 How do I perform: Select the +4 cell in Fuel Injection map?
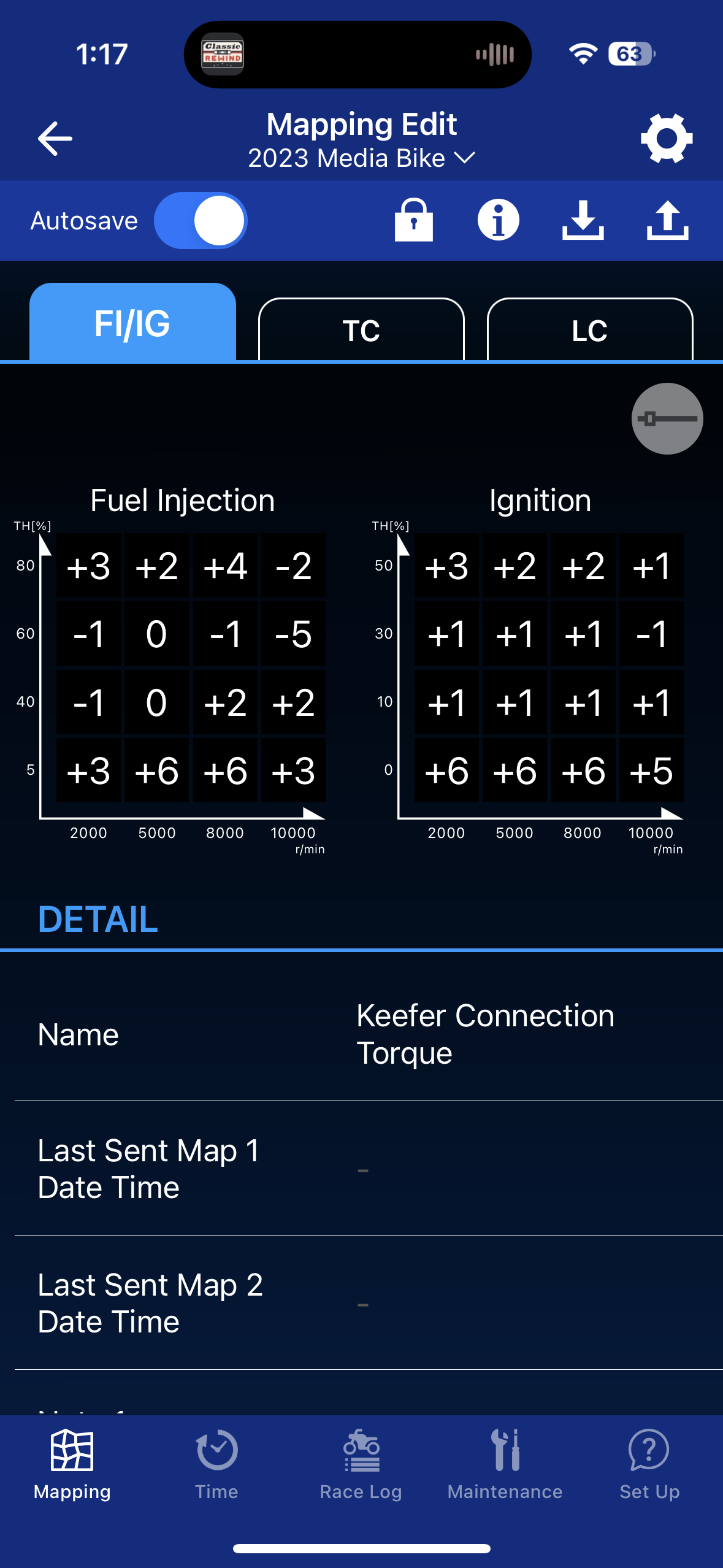(x=225, y=567)
